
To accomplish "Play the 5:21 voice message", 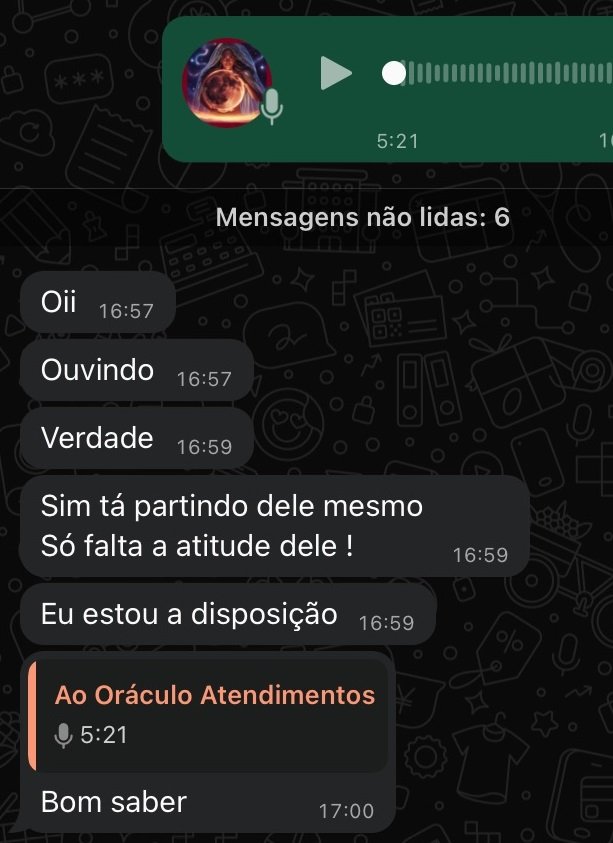I will [x=336, y=73].
